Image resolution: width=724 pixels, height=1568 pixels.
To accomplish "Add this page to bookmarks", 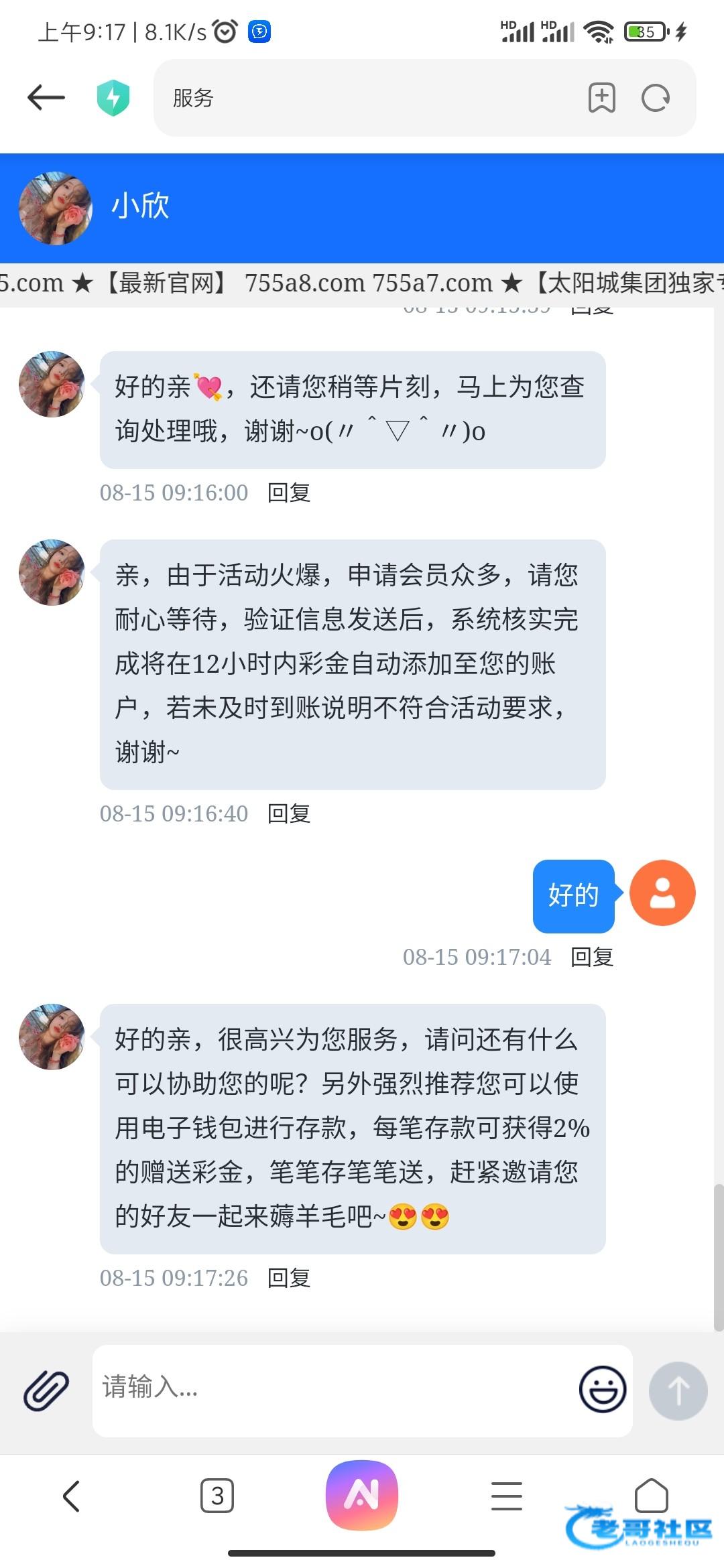I will tap(601, 98).
